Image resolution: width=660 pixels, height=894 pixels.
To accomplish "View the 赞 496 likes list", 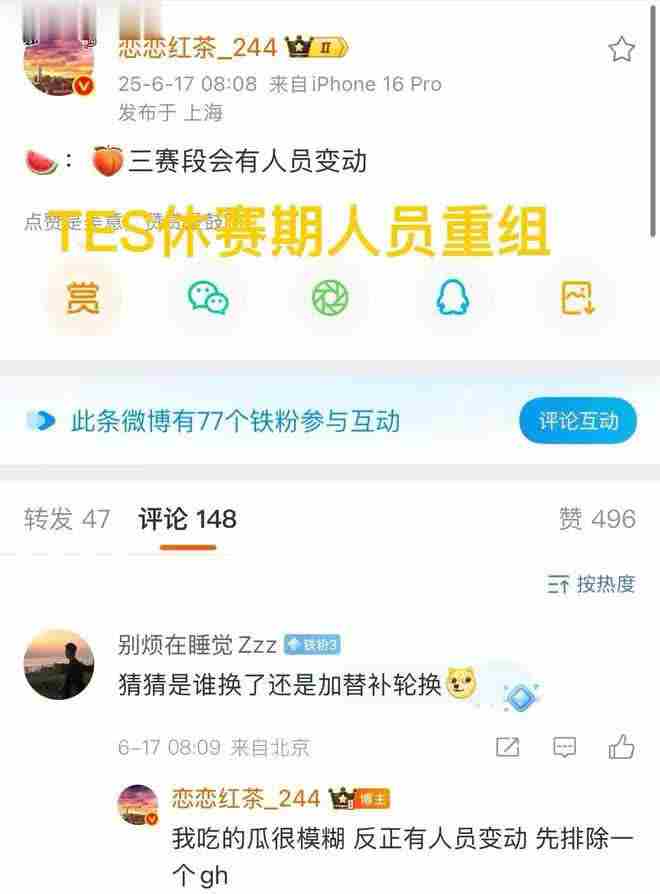I will tap(597, 518).
